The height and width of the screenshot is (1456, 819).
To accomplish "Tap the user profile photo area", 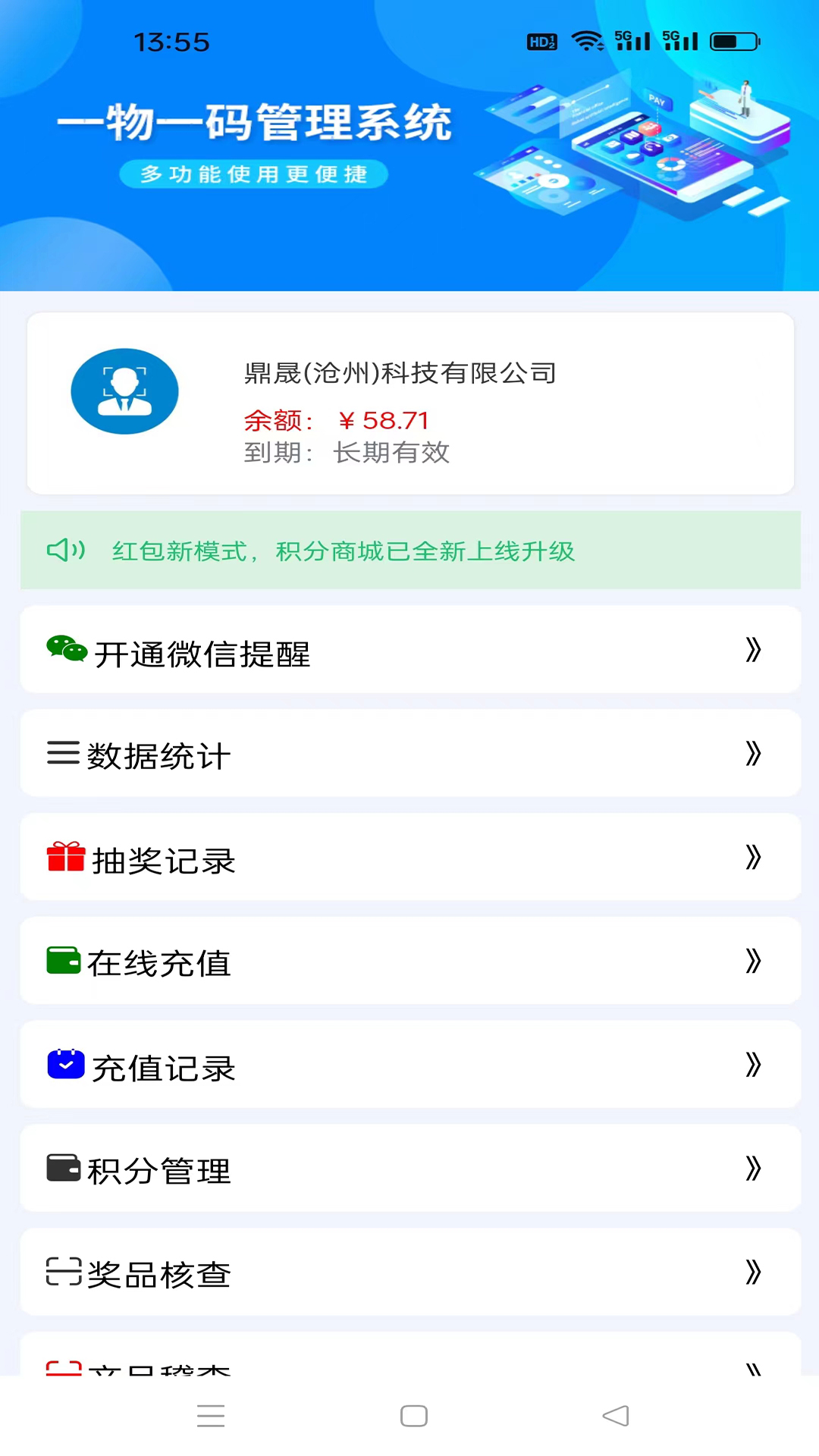I will tap(124, 391).
